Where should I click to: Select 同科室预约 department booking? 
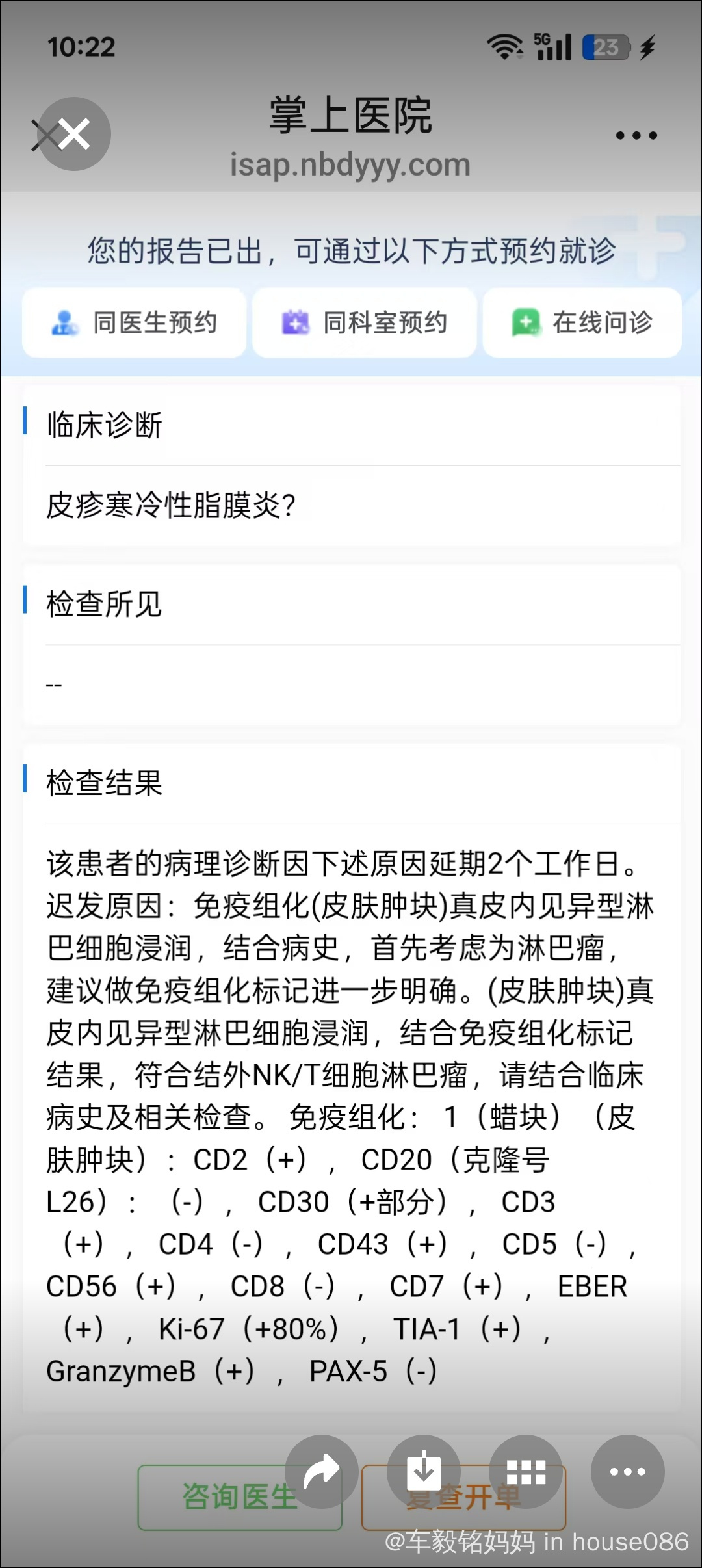coord(365,322)
